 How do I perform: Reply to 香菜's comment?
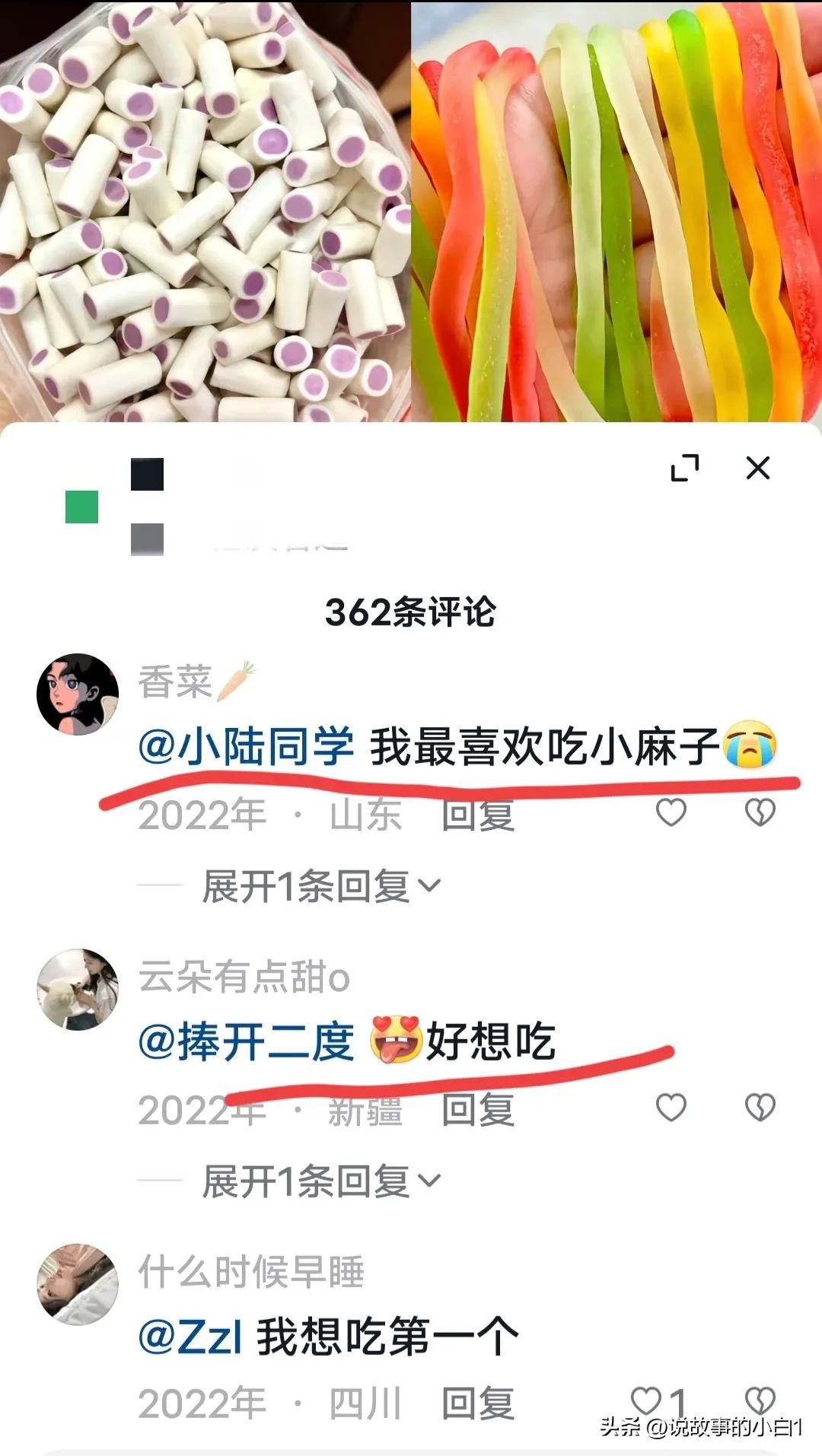pos(478,815)
